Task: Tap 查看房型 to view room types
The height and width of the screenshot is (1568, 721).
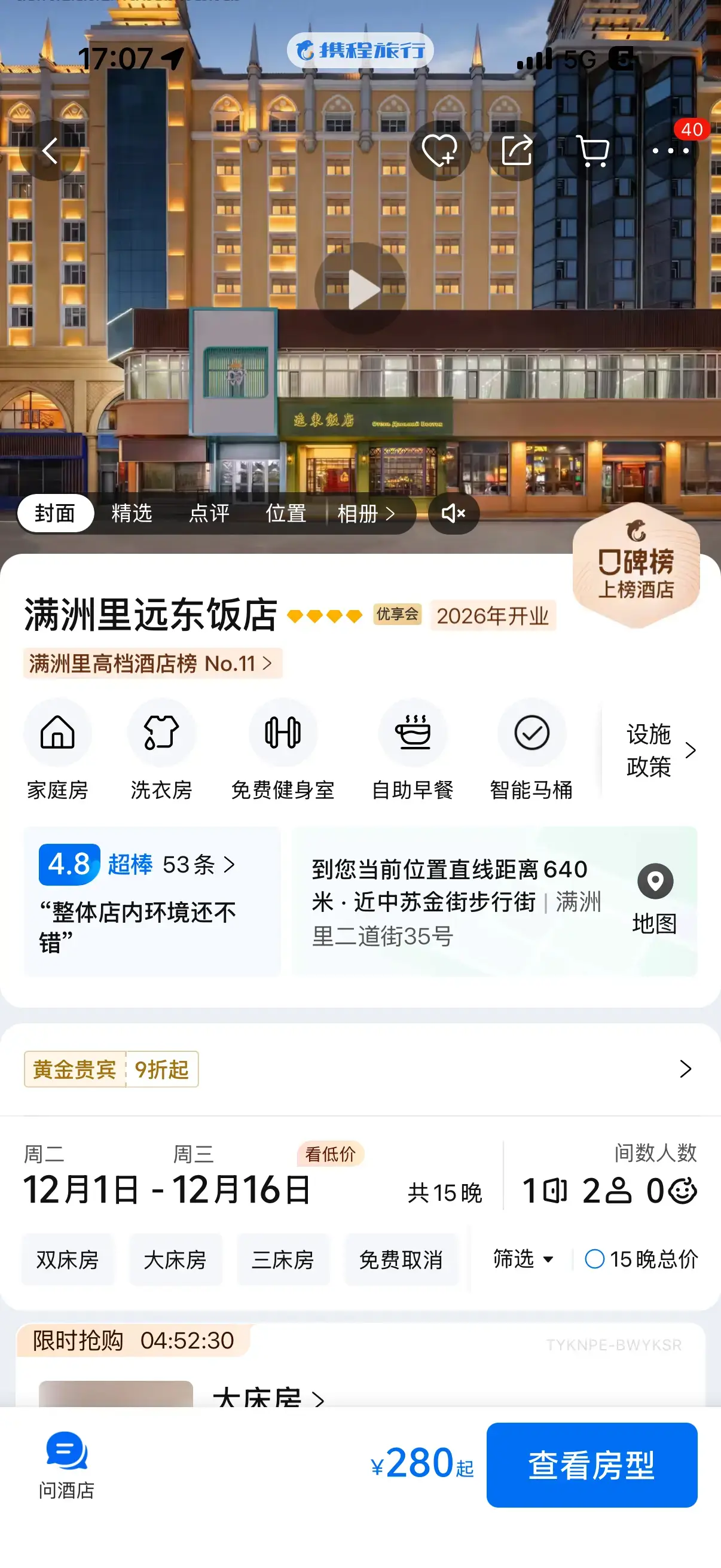Action: click(x=592, y=1465)
